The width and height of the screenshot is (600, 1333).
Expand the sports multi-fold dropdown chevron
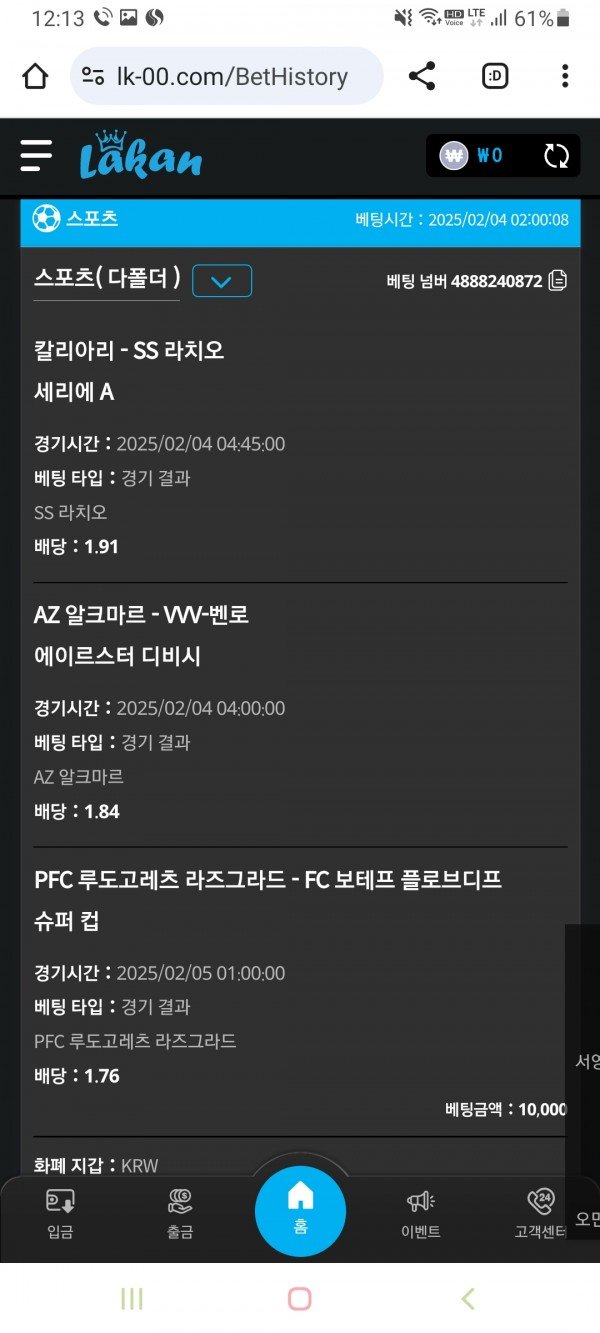pyautogui.click(x=222, y=281)
